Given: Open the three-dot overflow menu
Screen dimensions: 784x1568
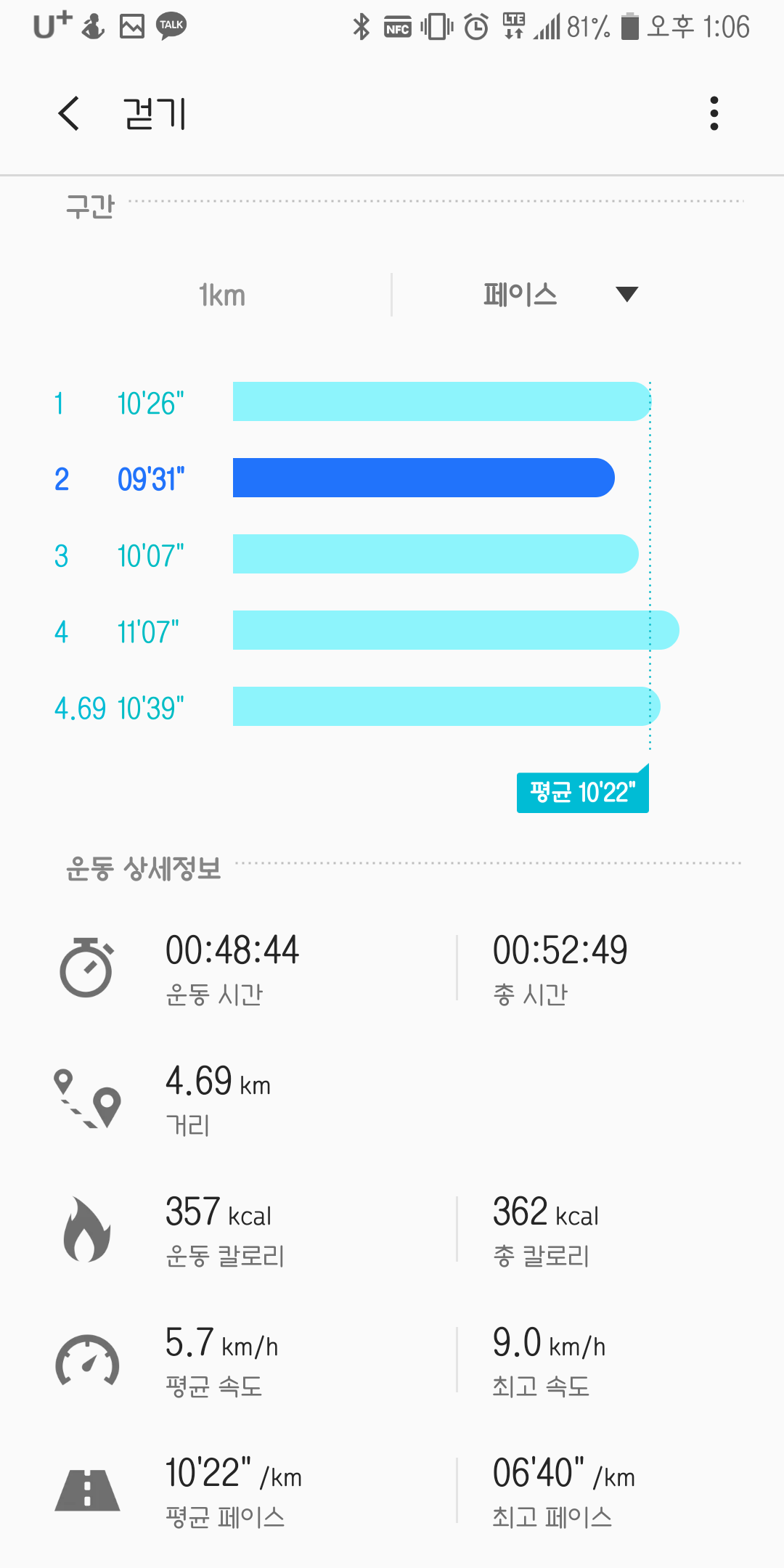Looking at the screenshot, I should tap(714, 113).
